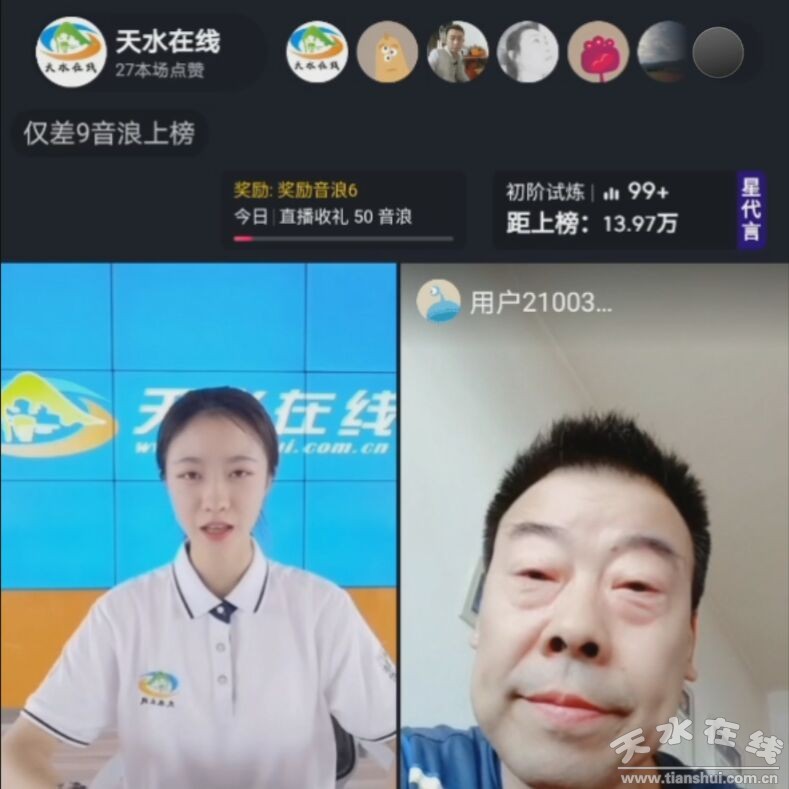
Task: Tap the first viewer avatar with 天水在线 logo
Action: 317,52
